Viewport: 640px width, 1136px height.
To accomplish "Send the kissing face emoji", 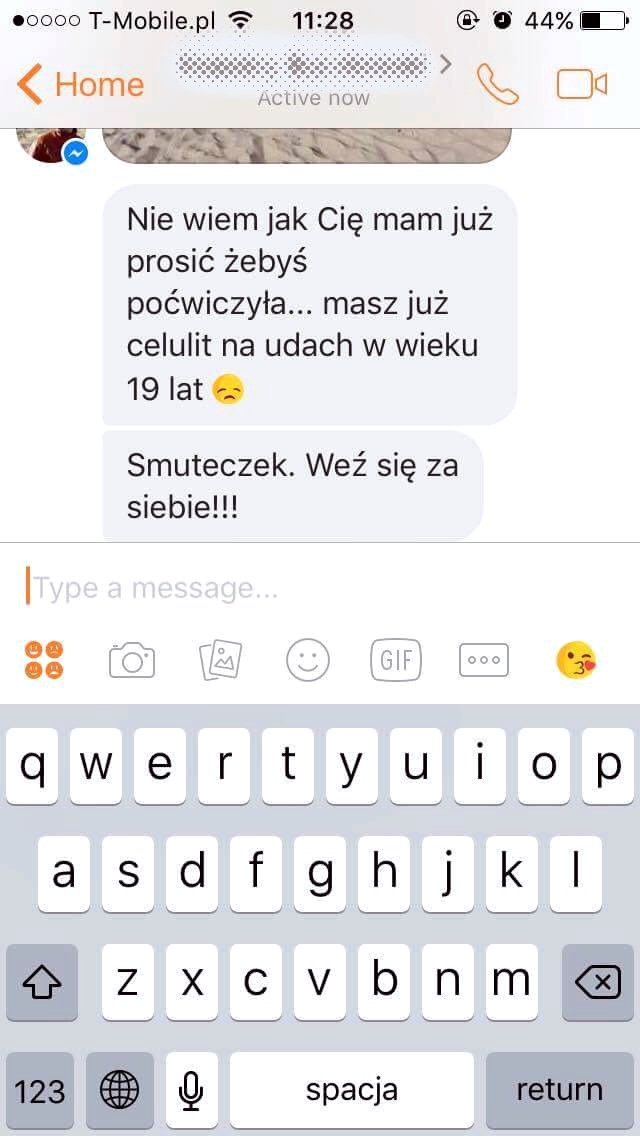I will click(x=576, y=660).
